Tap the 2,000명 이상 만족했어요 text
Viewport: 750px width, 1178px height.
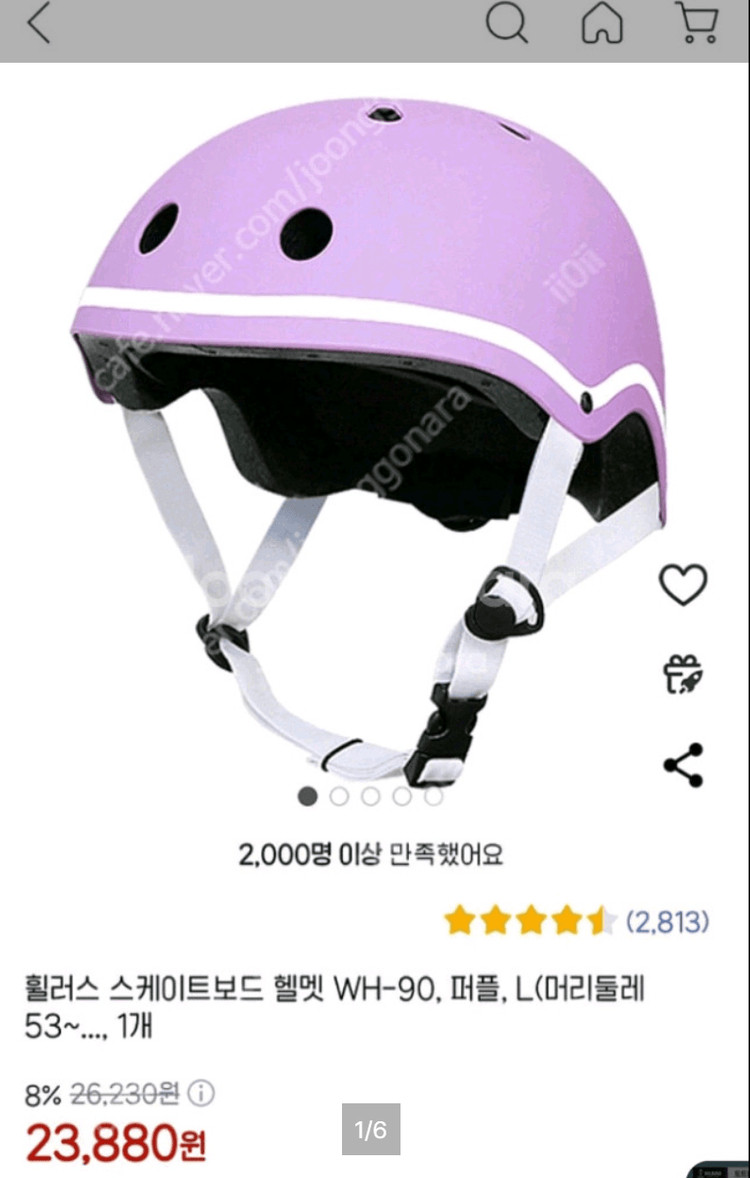pyautogui.click(x=375, y=853)
